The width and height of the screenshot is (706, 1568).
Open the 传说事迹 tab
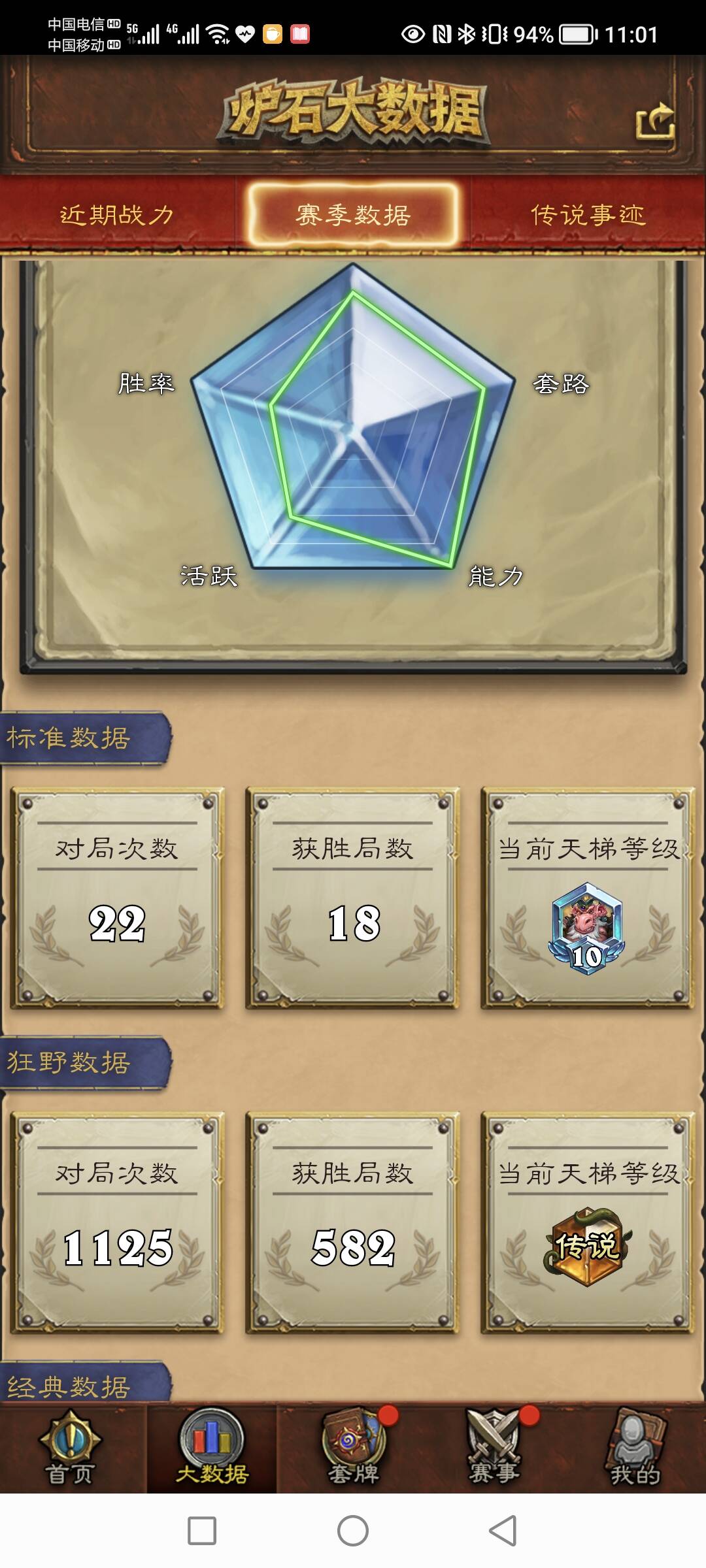click(588, 215)
